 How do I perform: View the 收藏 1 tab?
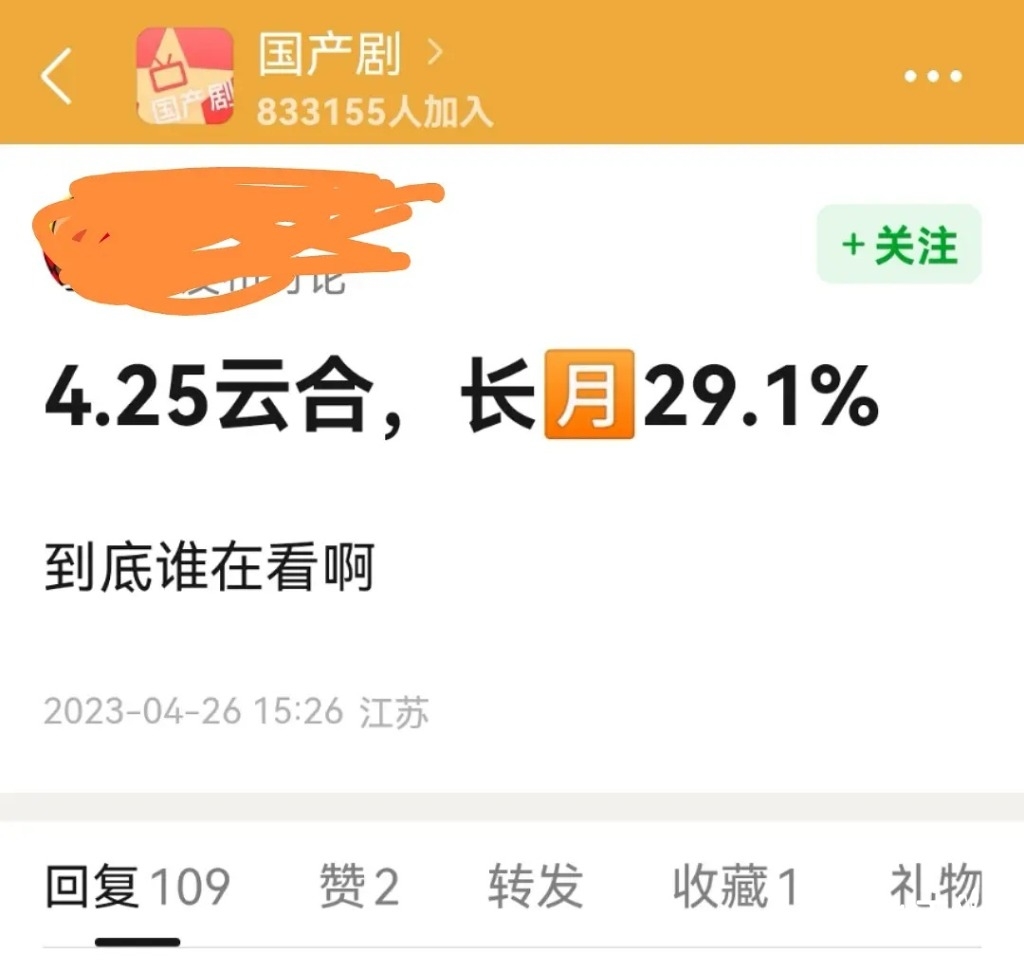point(735,887)
